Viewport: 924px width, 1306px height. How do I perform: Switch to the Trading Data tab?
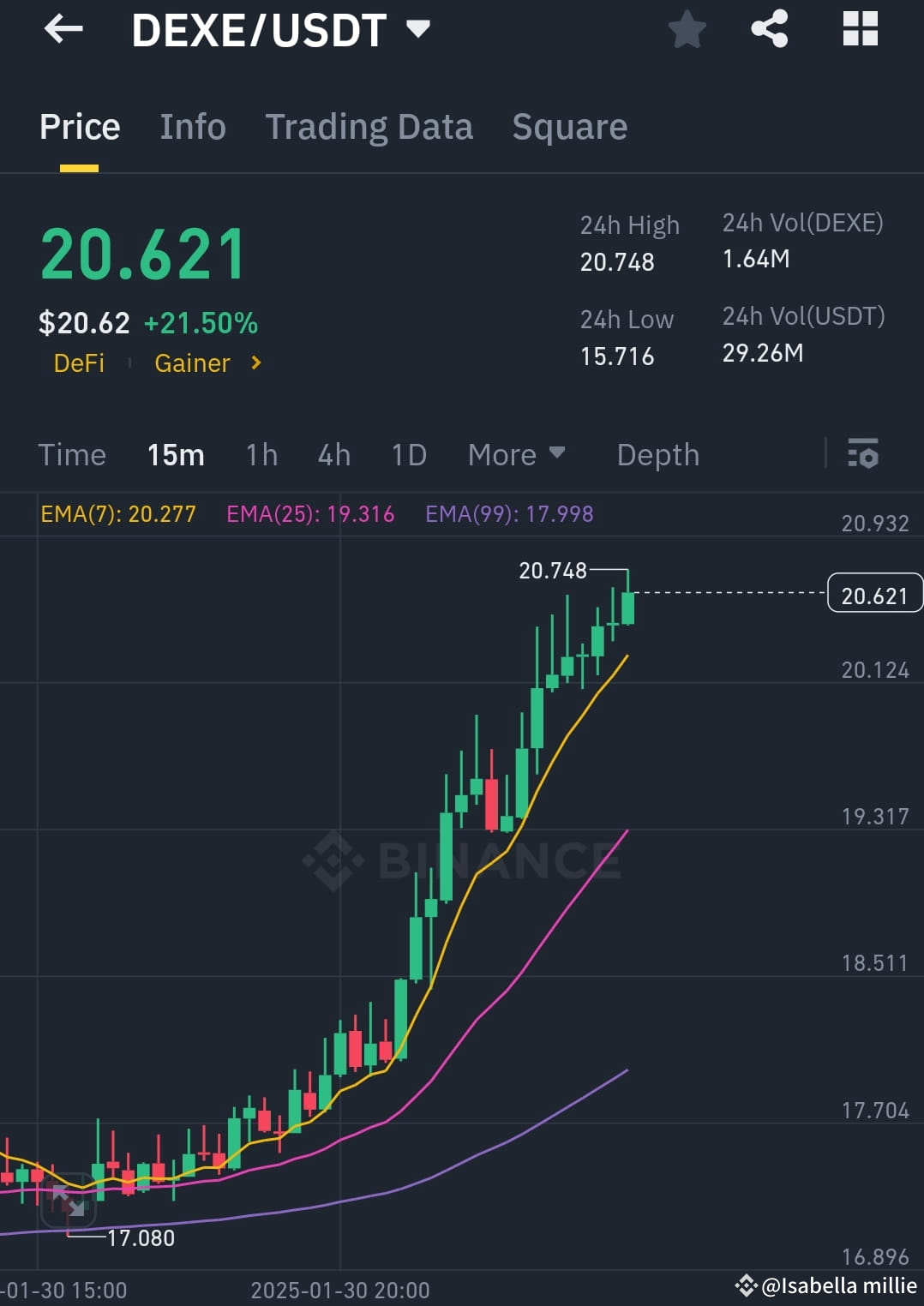(x=369, y=126)
